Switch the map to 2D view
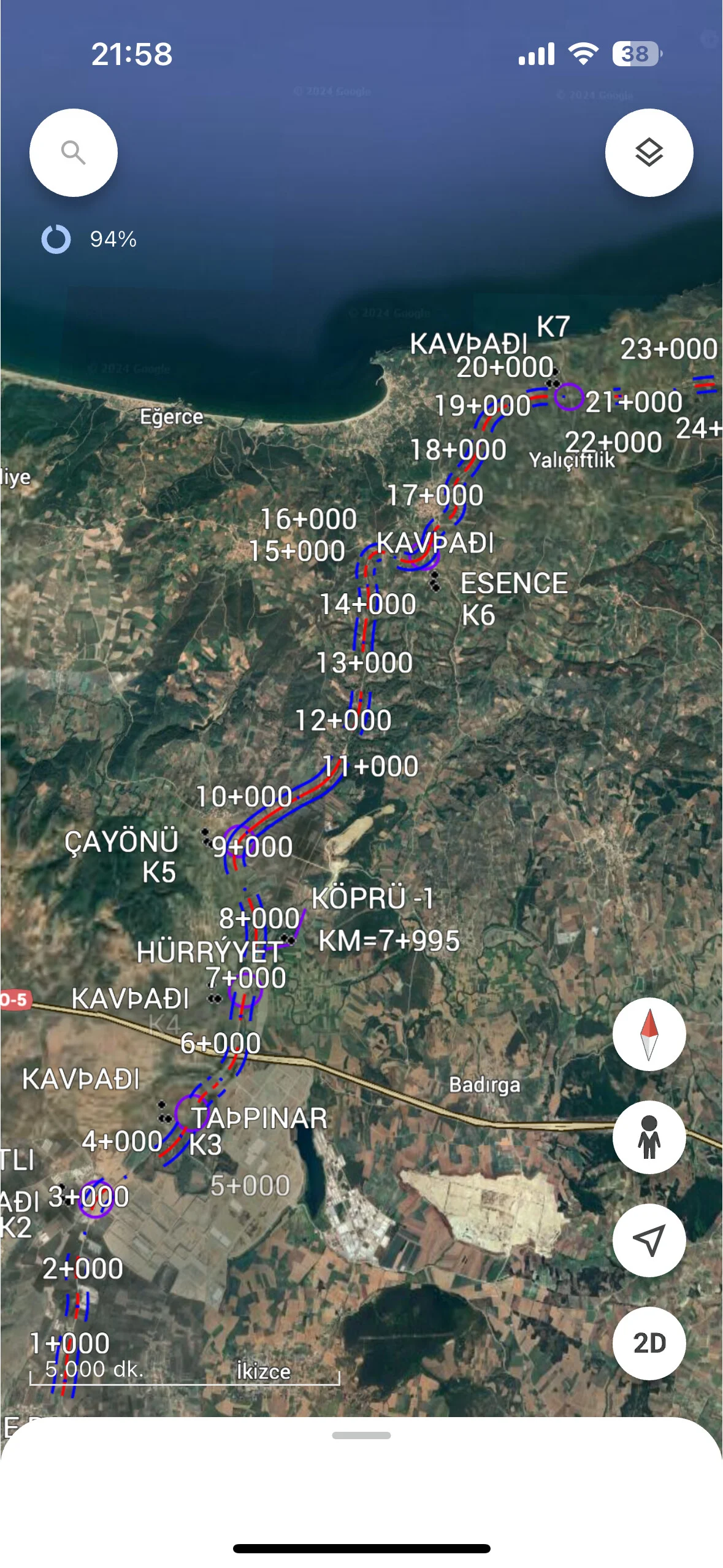 click(x=649, y=1343)
